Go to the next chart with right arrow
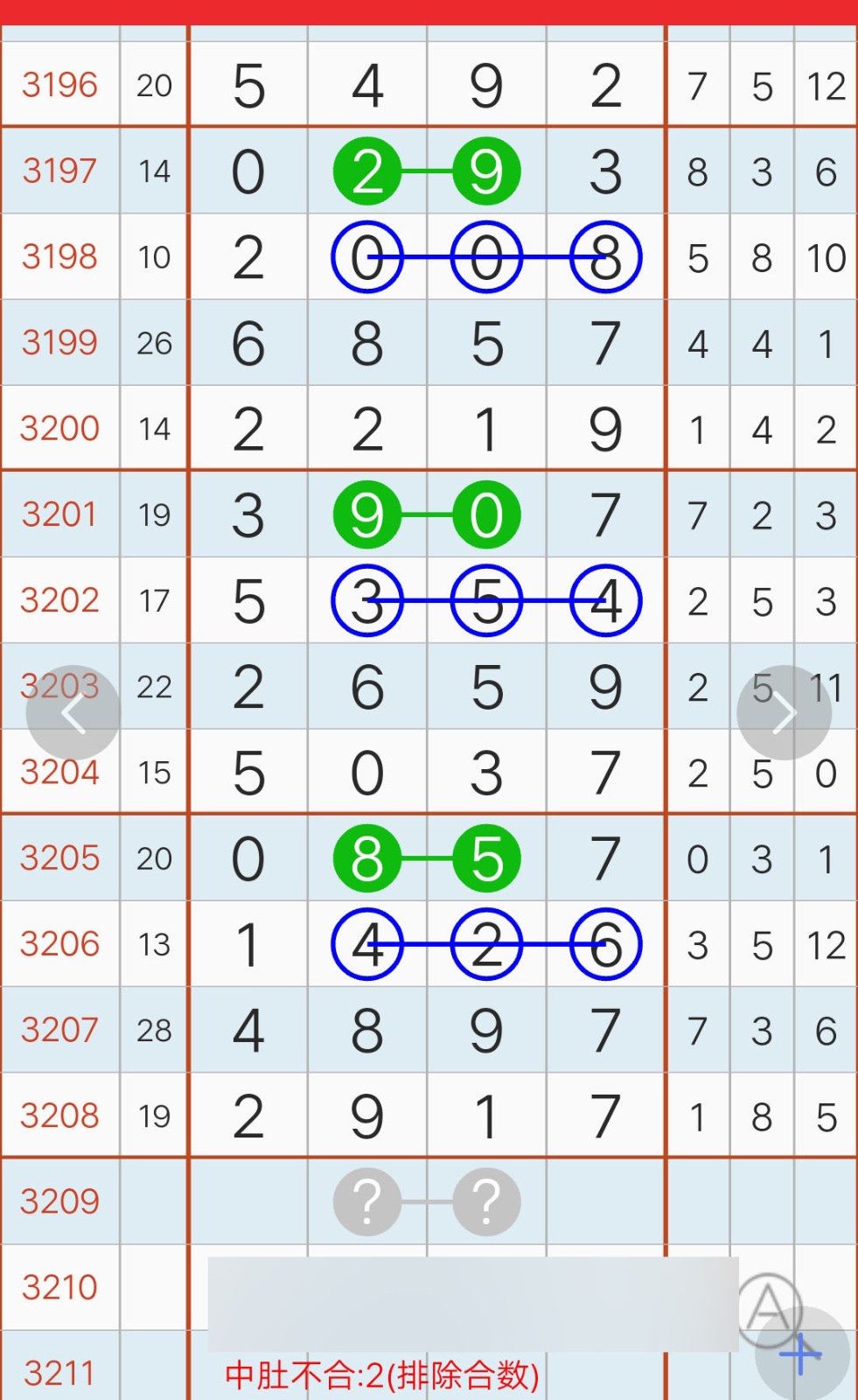Viewport: 858px width, 1400px height. coord(784,713)
